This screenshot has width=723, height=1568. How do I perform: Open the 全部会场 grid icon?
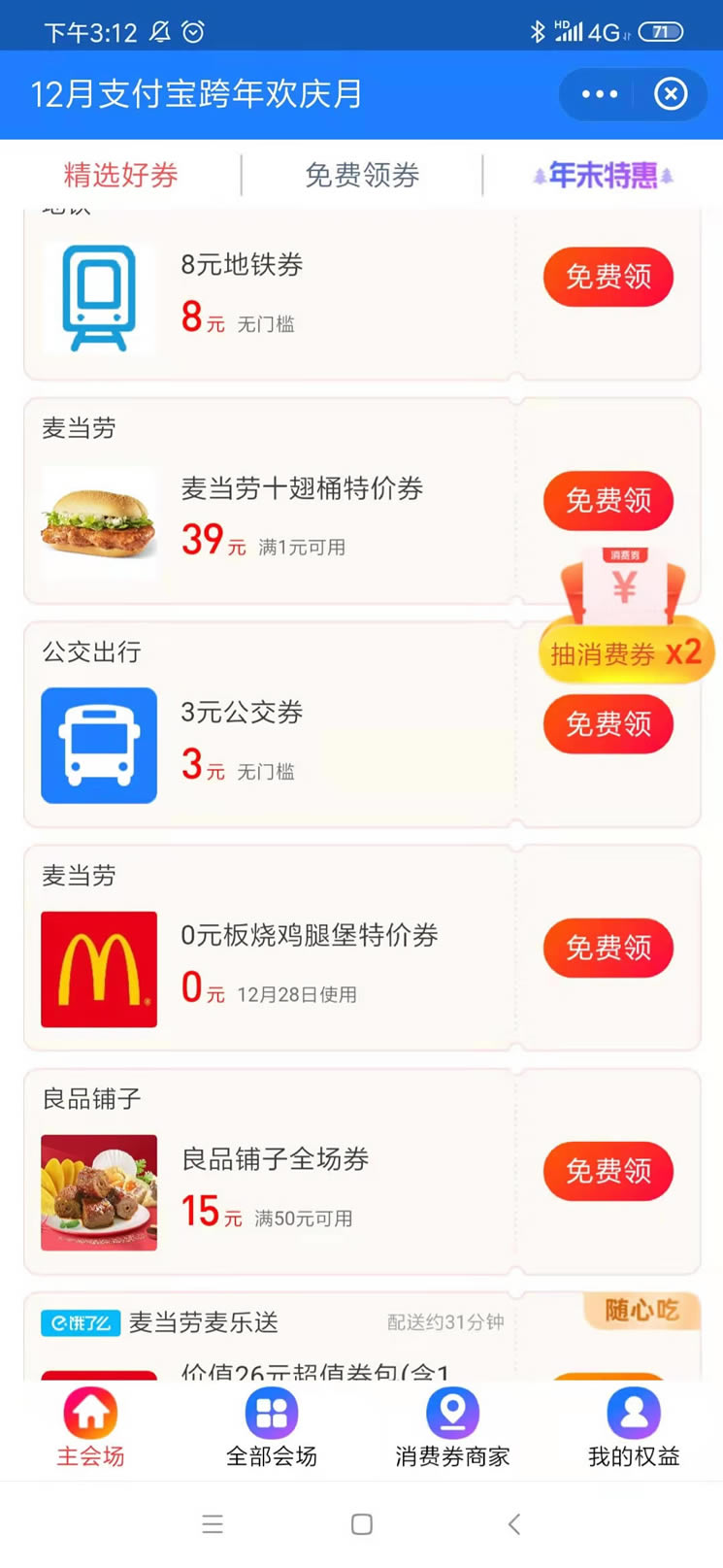coord(271,1411)
